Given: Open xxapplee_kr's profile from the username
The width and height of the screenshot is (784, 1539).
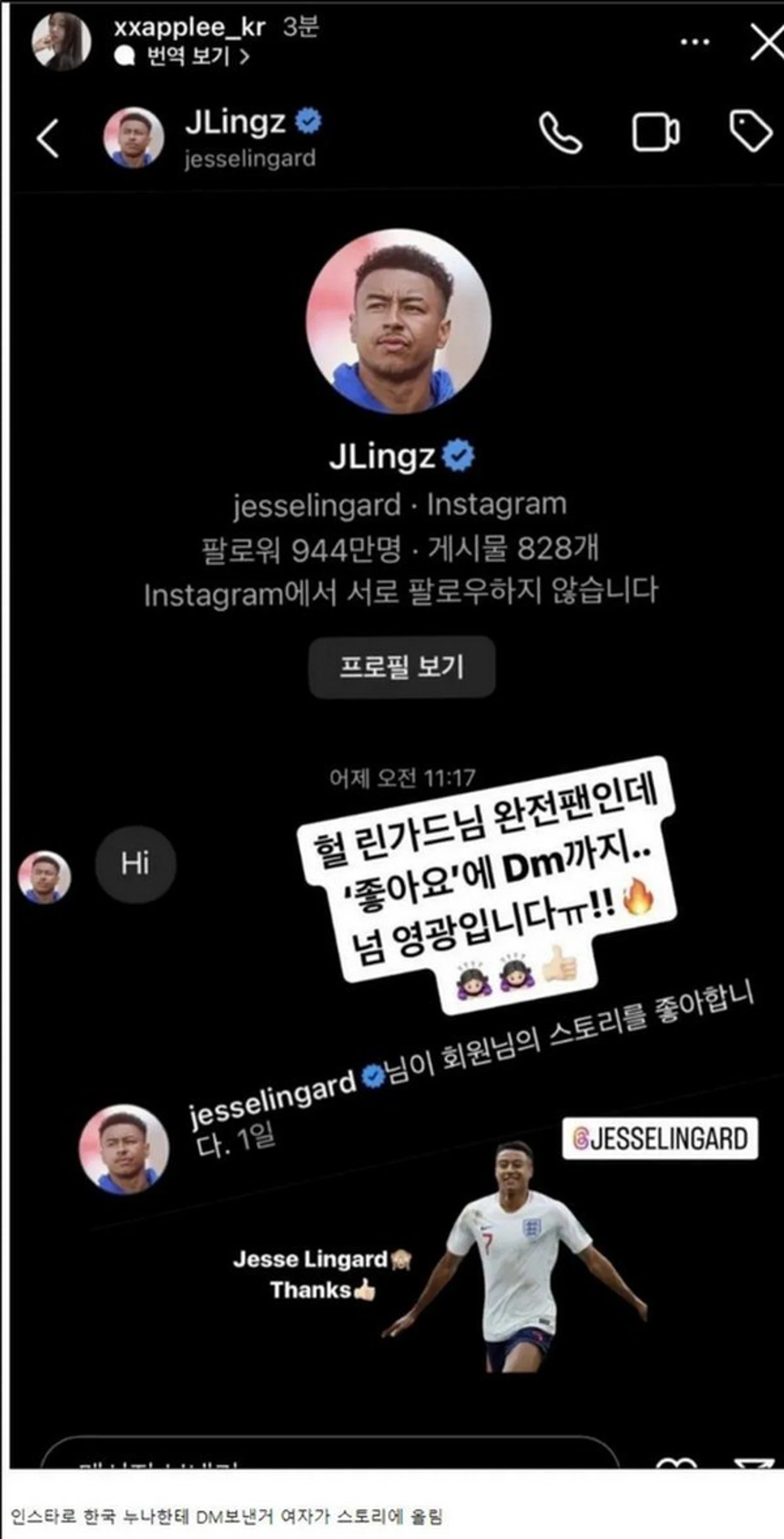Looking at the screenshot, I should point(189,27).
